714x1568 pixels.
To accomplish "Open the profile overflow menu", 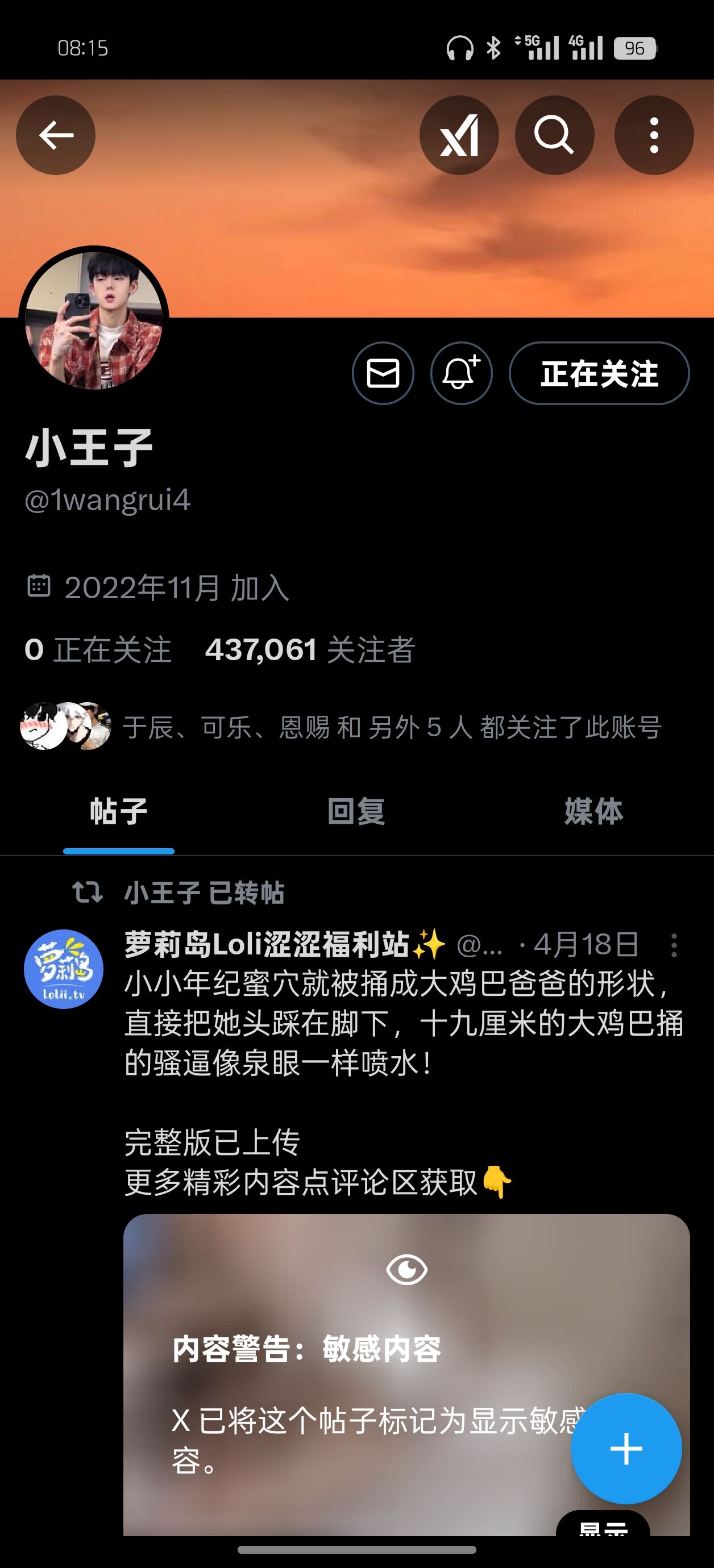I will [x=654, y=135].
